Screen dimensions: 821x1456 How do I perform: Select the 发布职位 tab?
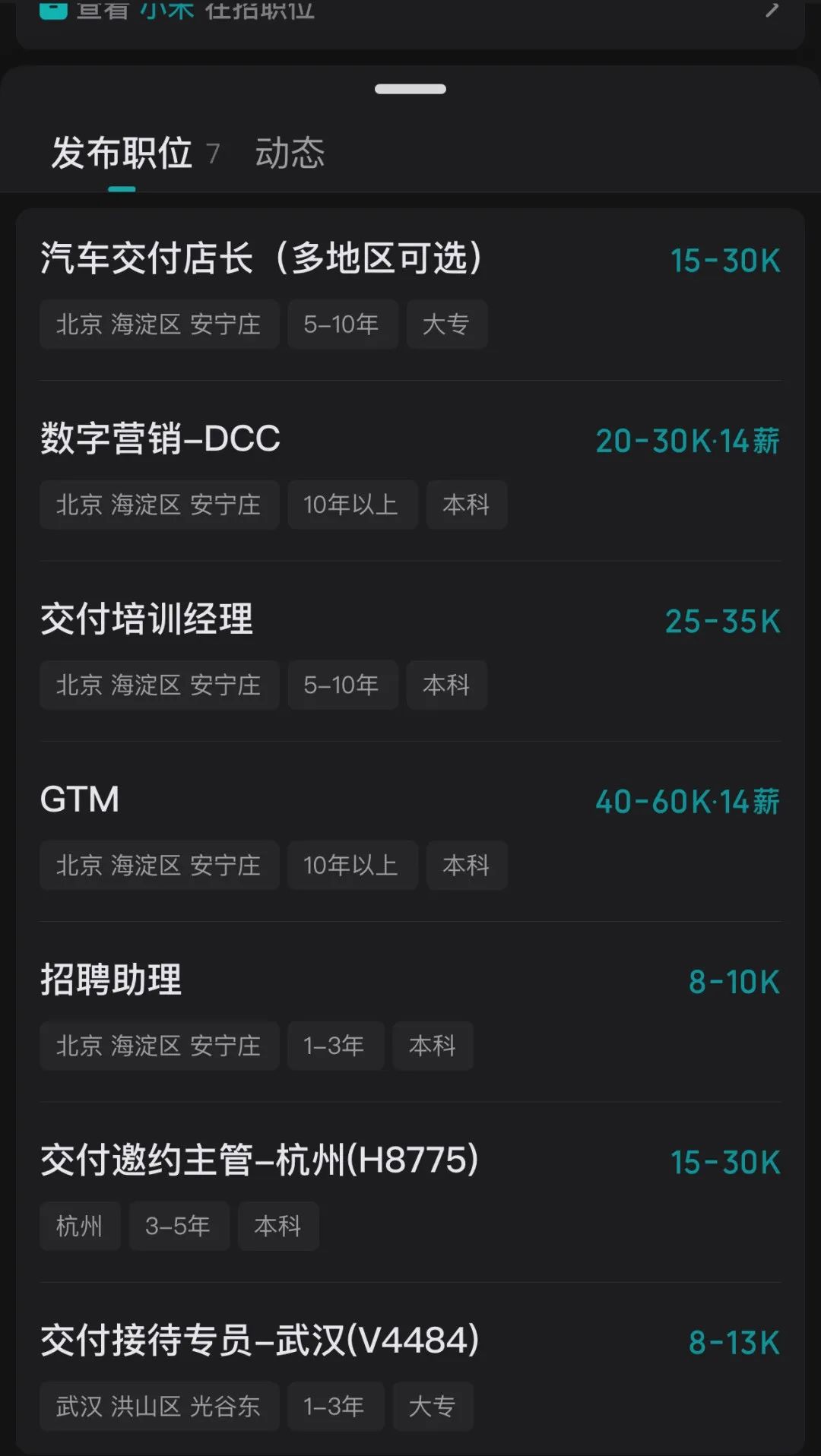point(122,154)
